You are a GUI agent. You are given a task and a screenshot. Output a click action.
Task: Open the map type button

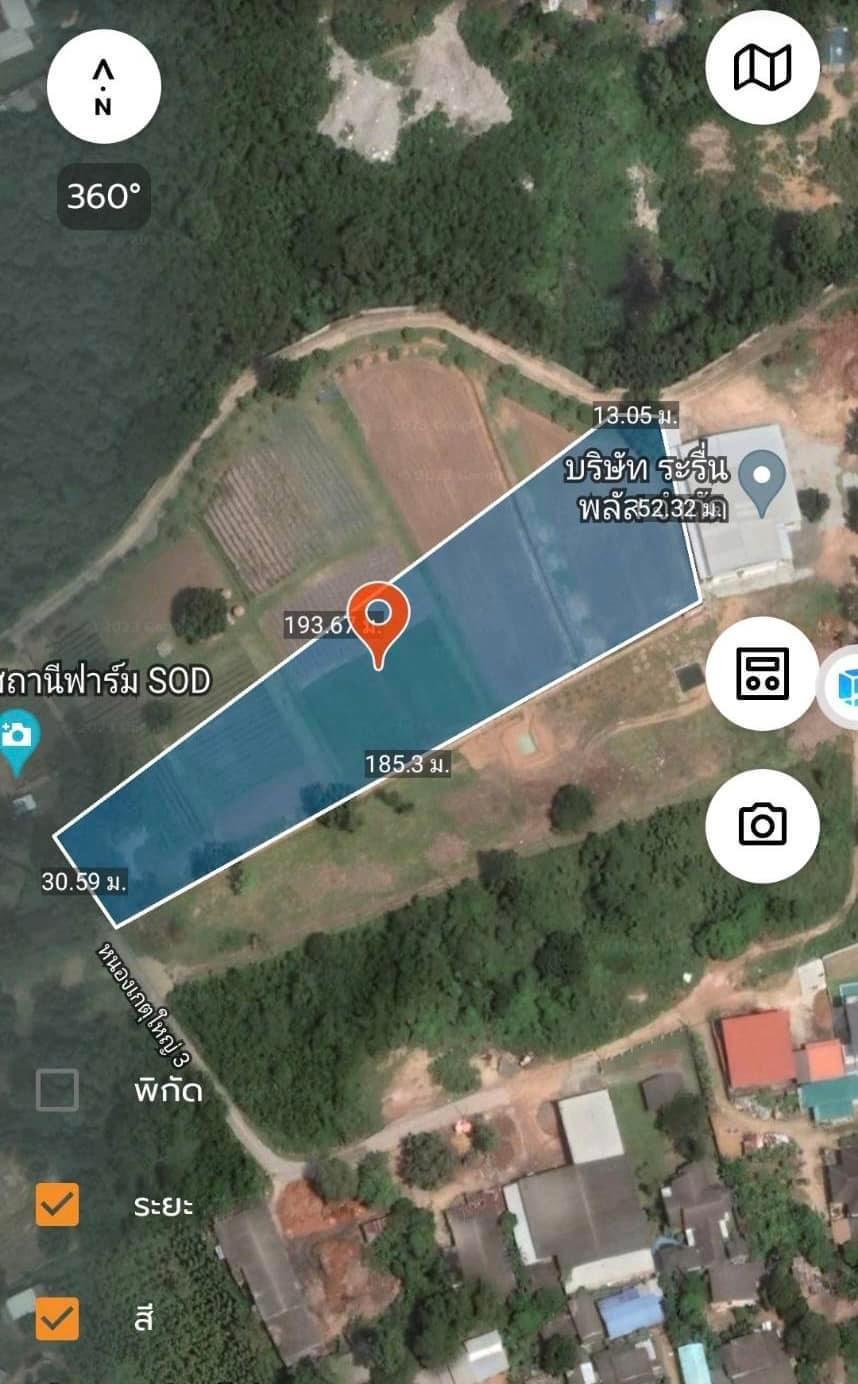point(762,68)
